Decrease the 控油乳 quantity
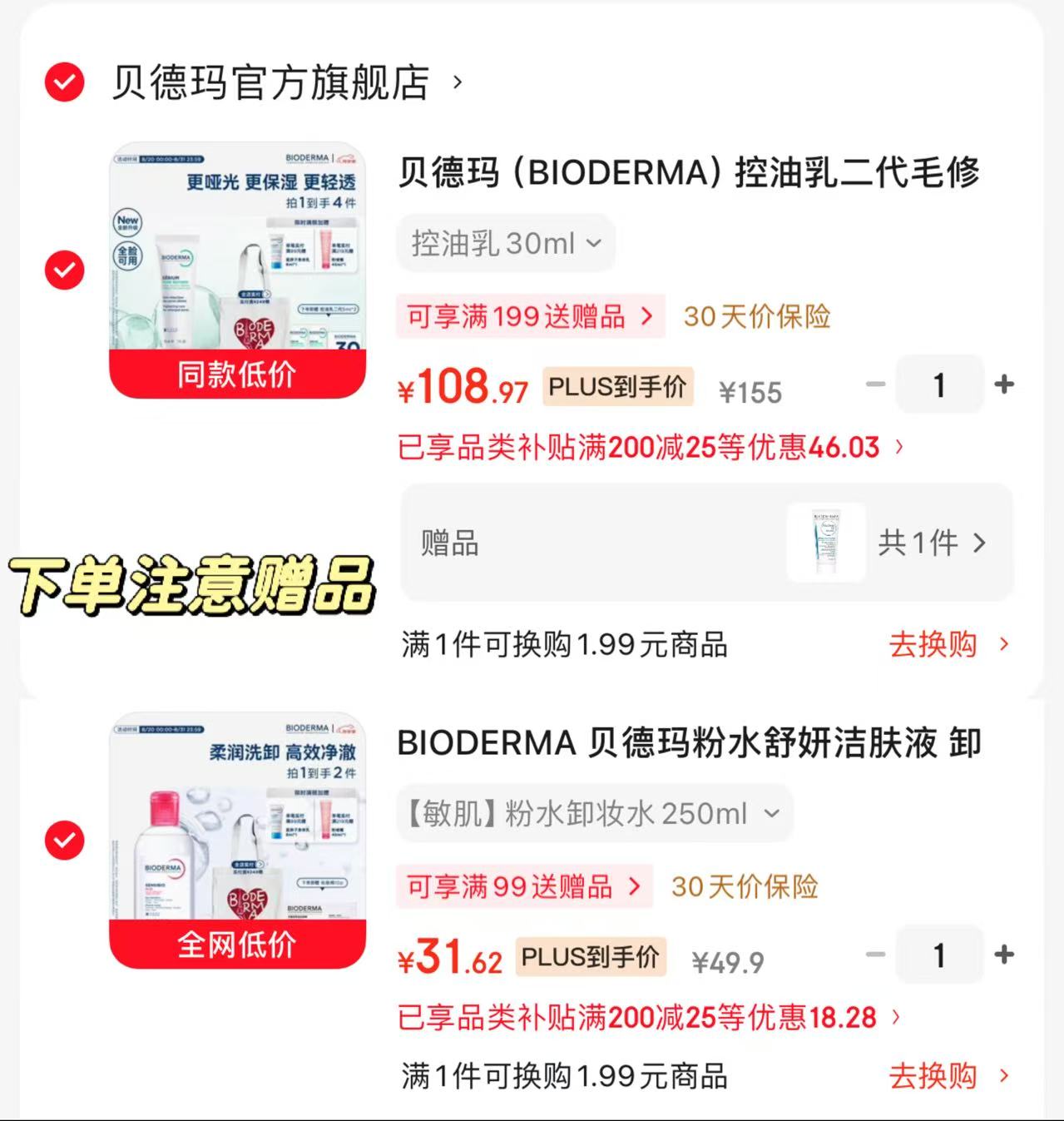This screenshot has height=1121, width=1064. [x=875, y=384]
